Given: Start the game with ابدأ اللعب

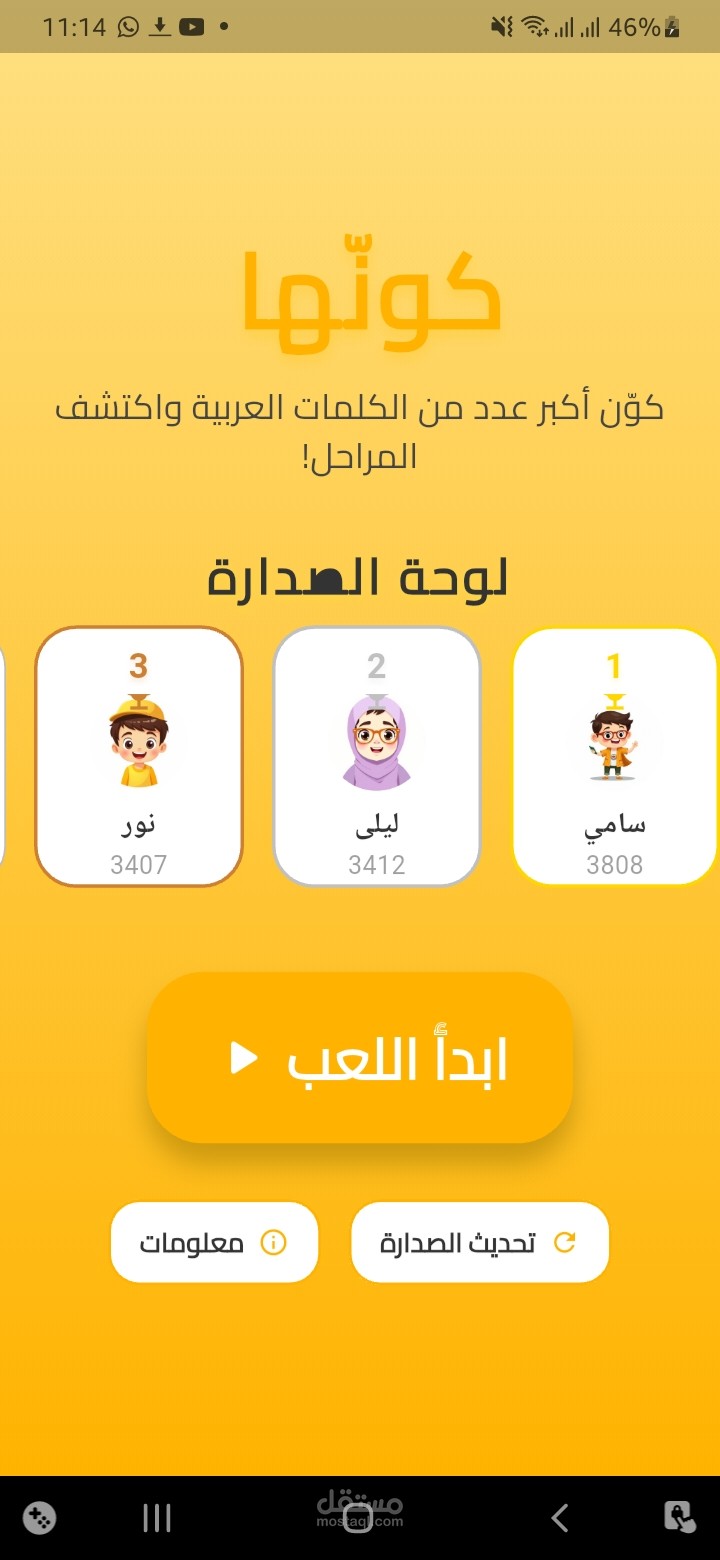Looking at the screenshot, I should click(360, 1057).
